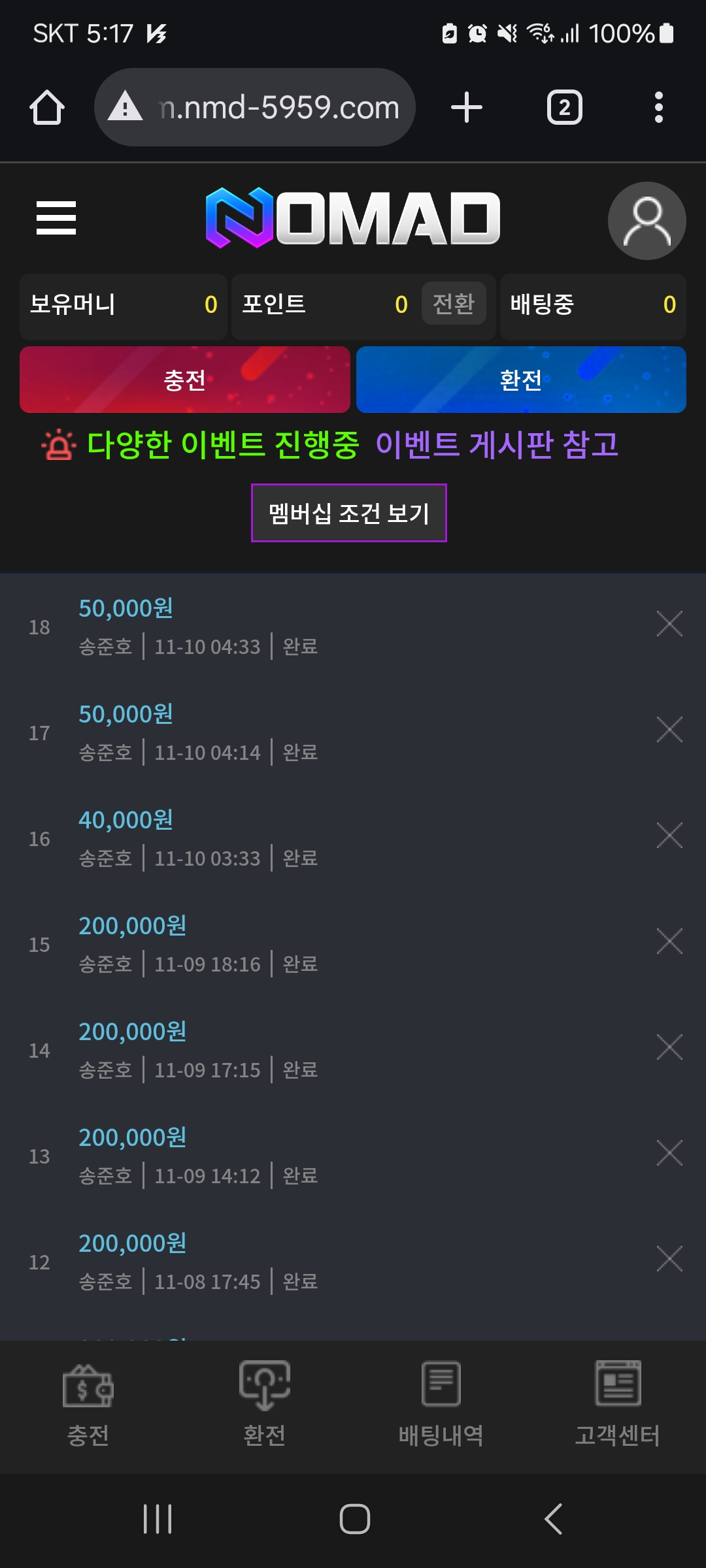The width and height of the screenshot is (706, 1568).
Task: Delete the 40,000원 record number 16
Action: click(669, 836)
